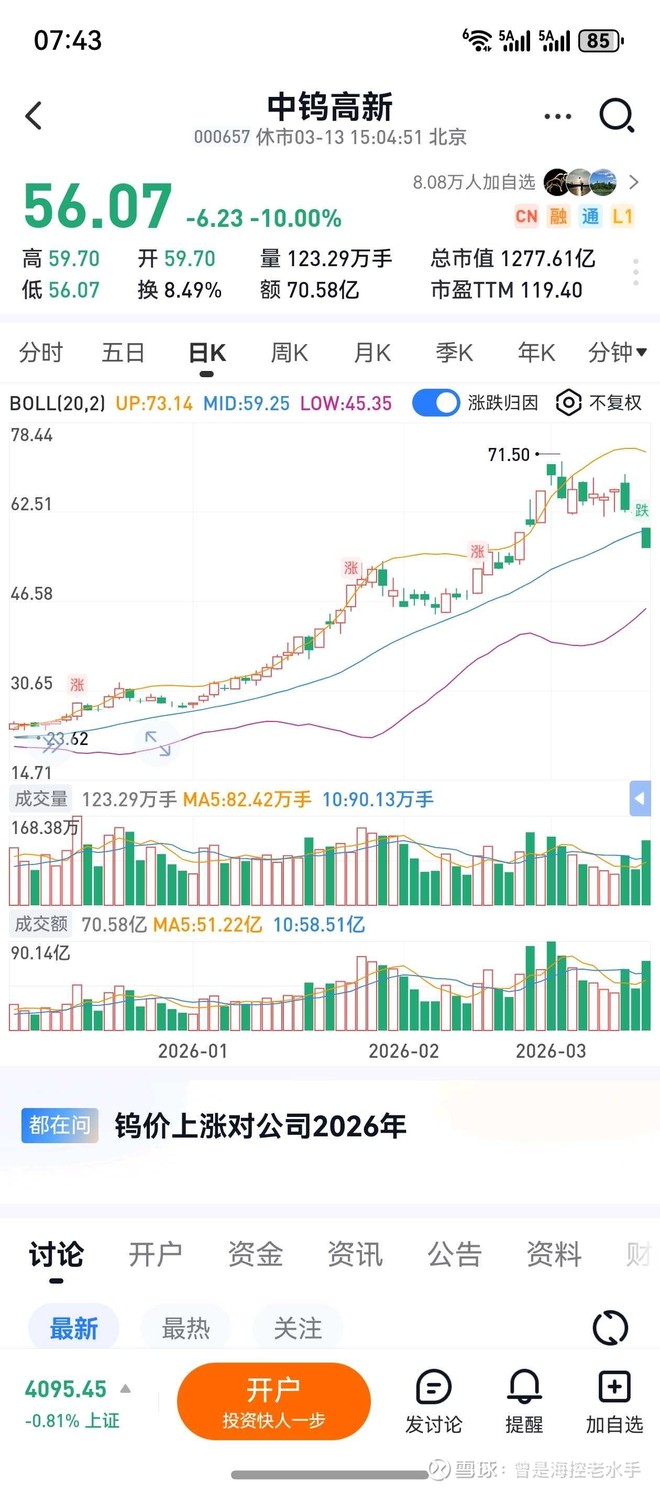Expand the 分钟 dropdown

coord(617,352)
